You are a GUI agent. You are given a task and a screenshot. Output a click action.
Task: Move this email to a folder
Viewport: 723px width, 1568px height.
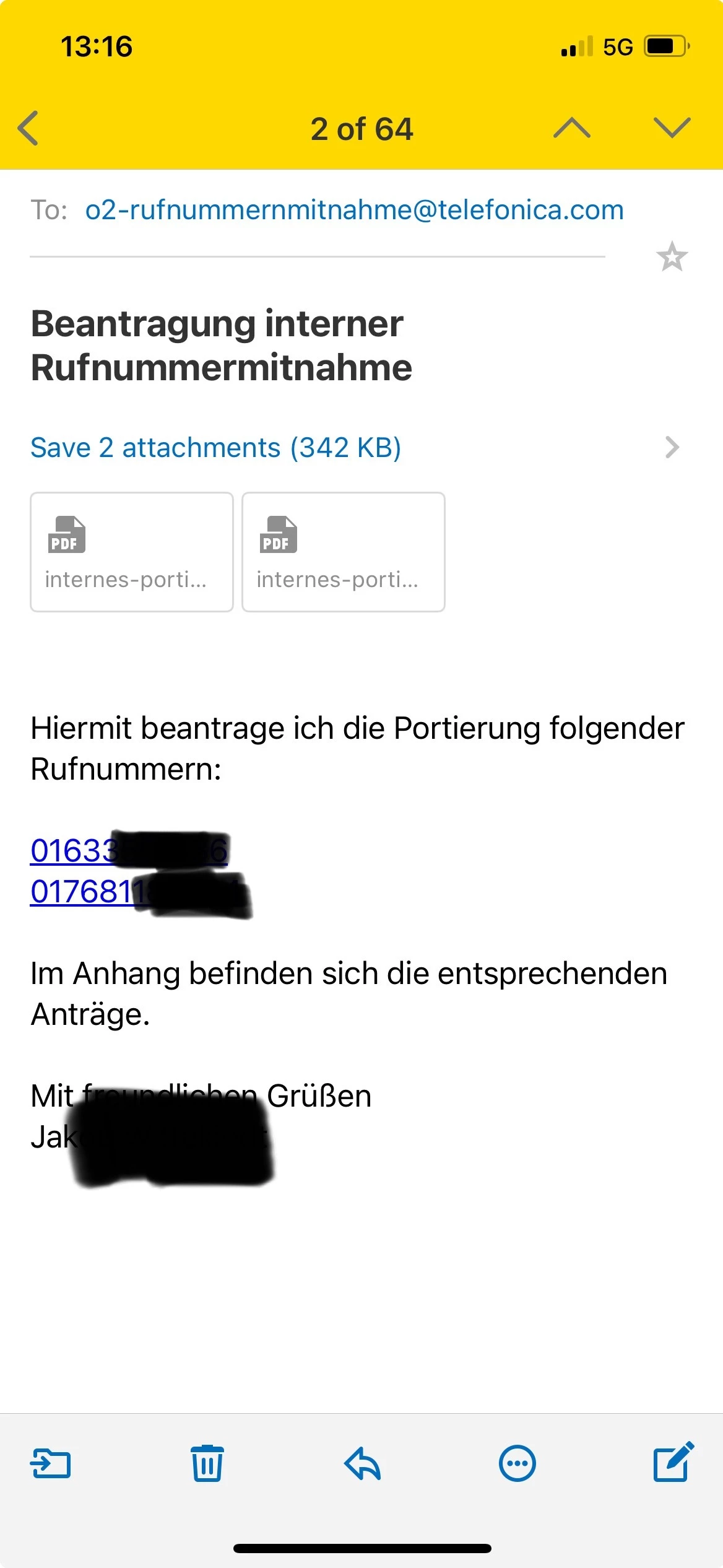[x=51, y=1464]
